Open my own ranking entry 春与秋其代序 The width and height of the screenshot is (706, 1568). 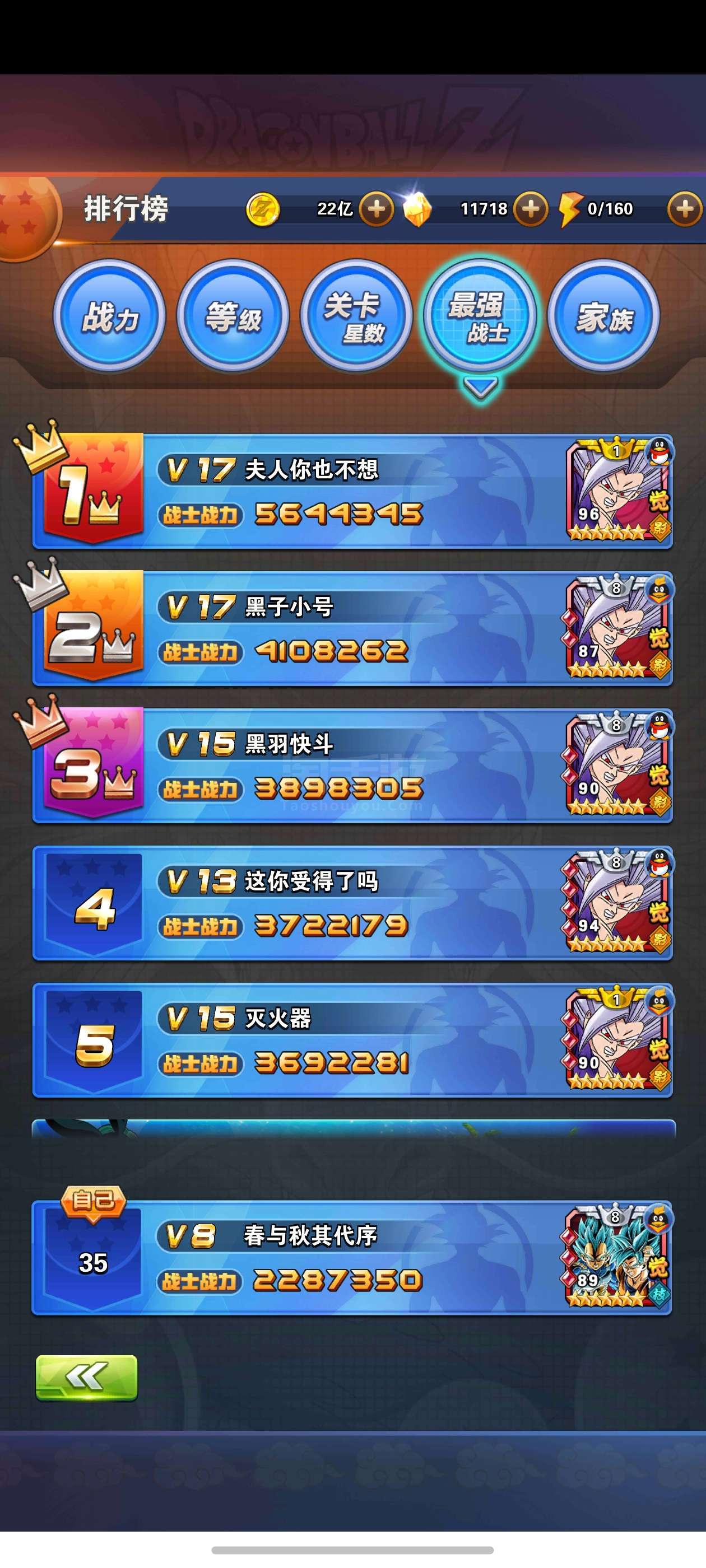click(352, 1258)
